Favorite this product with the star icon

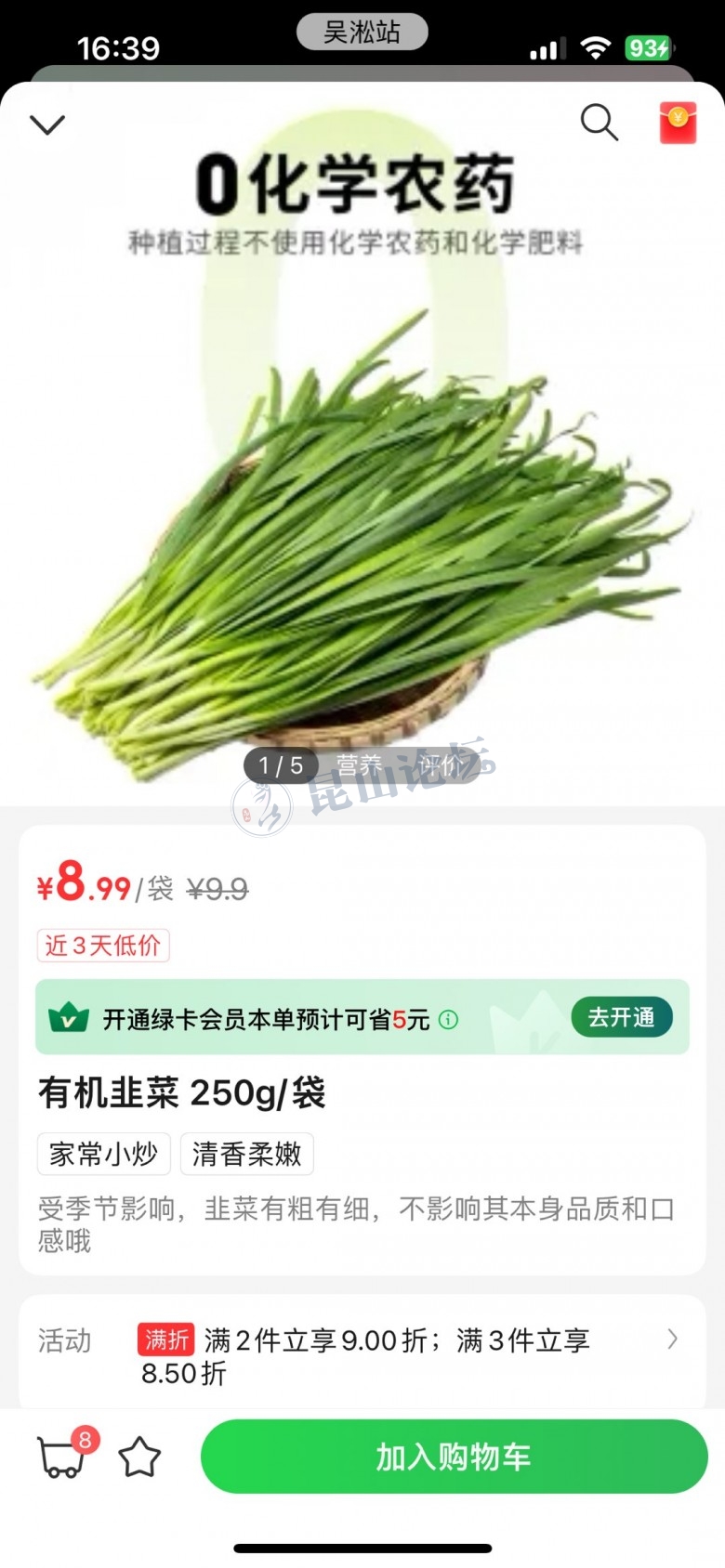coord(139,1457)
